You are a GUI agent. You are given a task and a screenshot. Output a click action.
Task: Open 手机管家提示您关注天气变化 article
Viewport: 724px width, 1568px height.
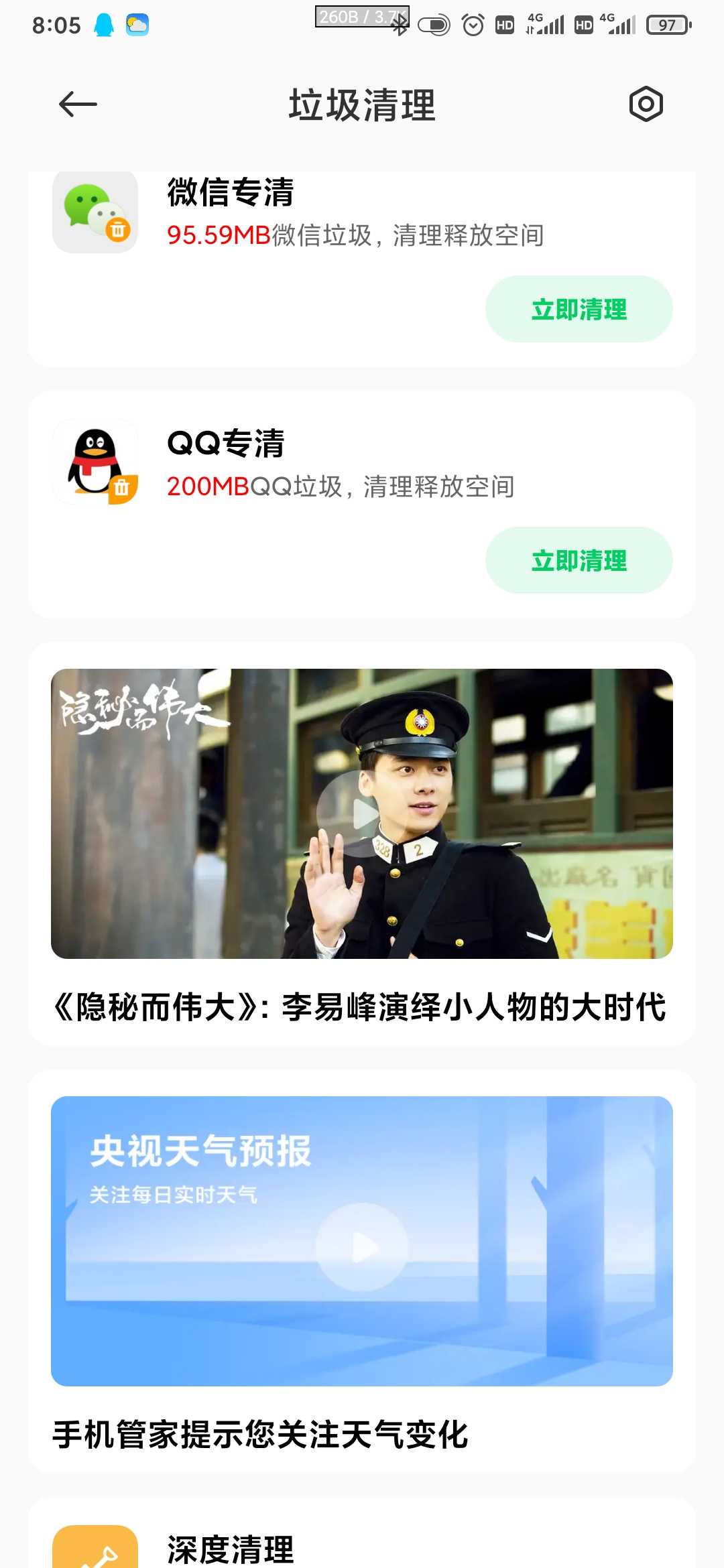pos(260,1435)
